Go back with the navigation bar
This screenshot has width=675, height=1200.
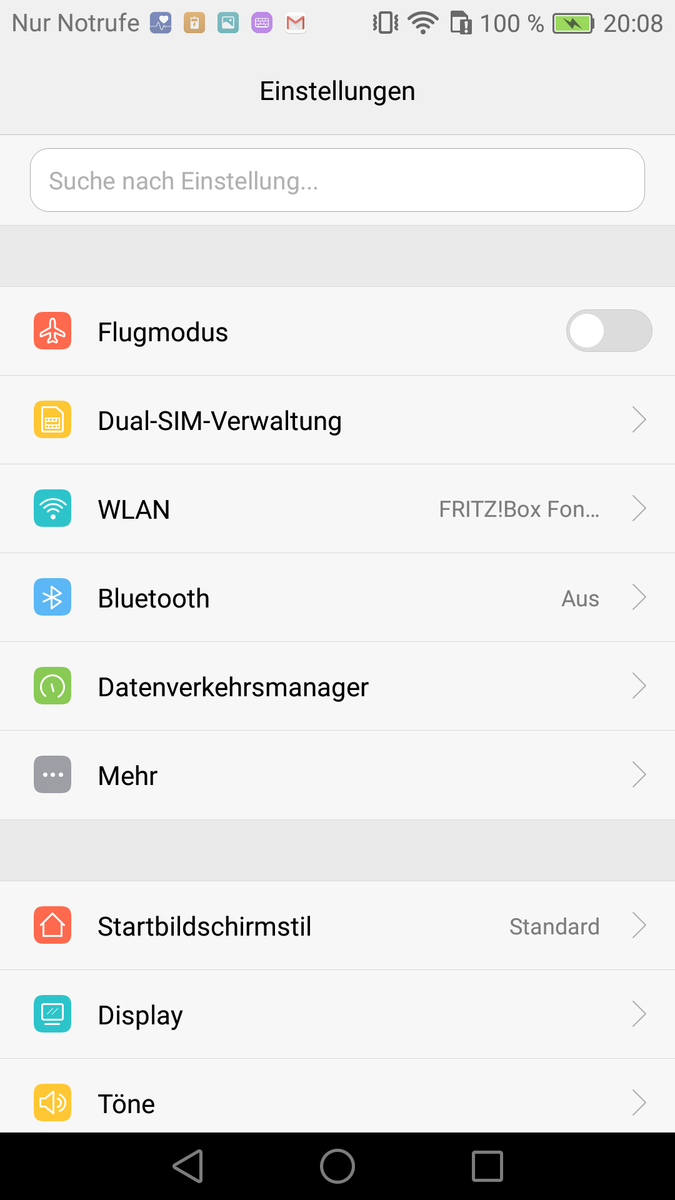click(x=188, y=1166)
